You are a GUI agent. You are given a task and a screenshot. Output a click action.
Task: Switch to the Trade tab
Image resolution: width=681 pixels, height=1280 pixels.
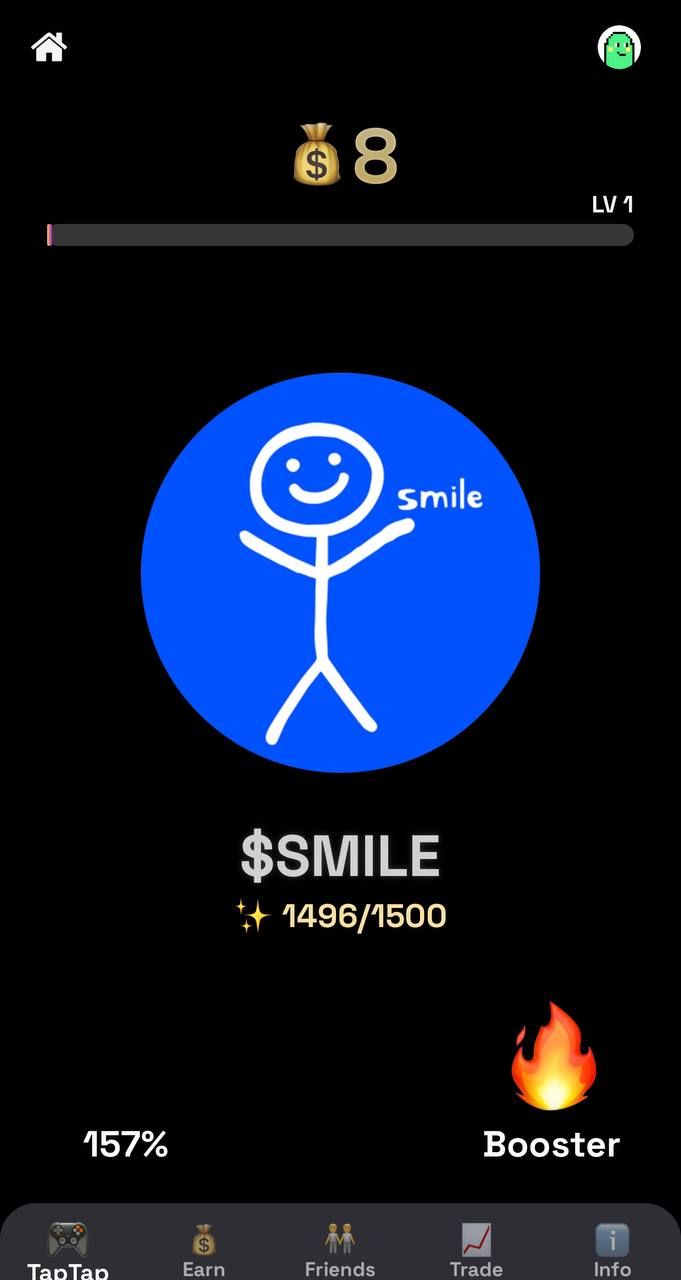(476, 1250)
